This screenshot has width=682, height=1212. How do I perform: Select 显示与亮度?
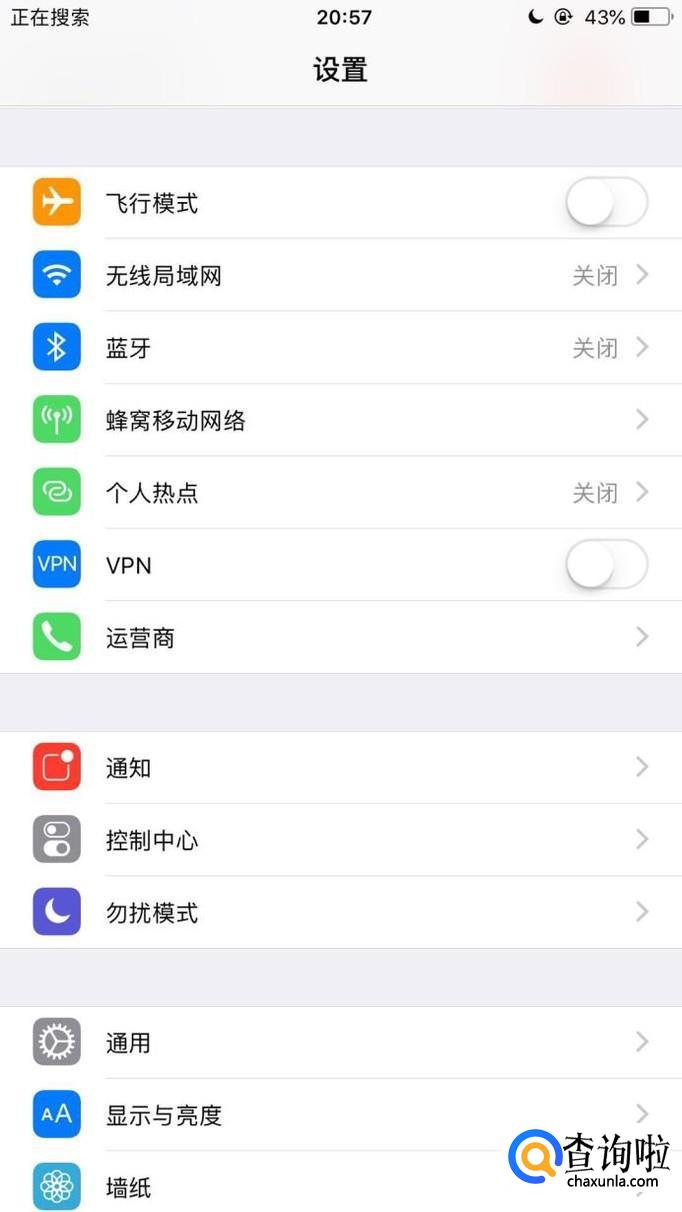click(300, 1115)
